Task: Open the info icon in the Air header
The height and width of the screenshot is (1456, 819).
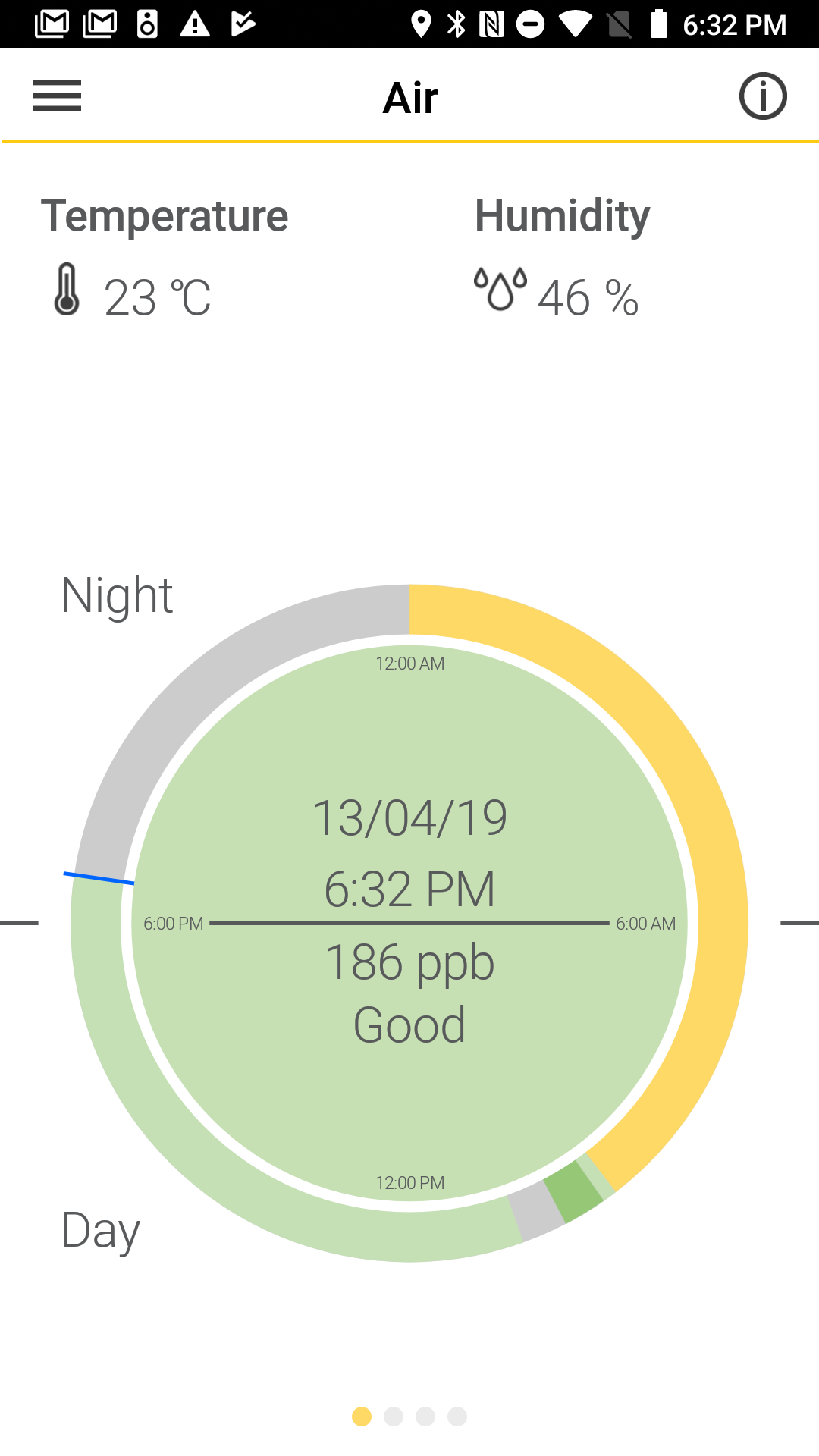Action: tap(763, 96)
